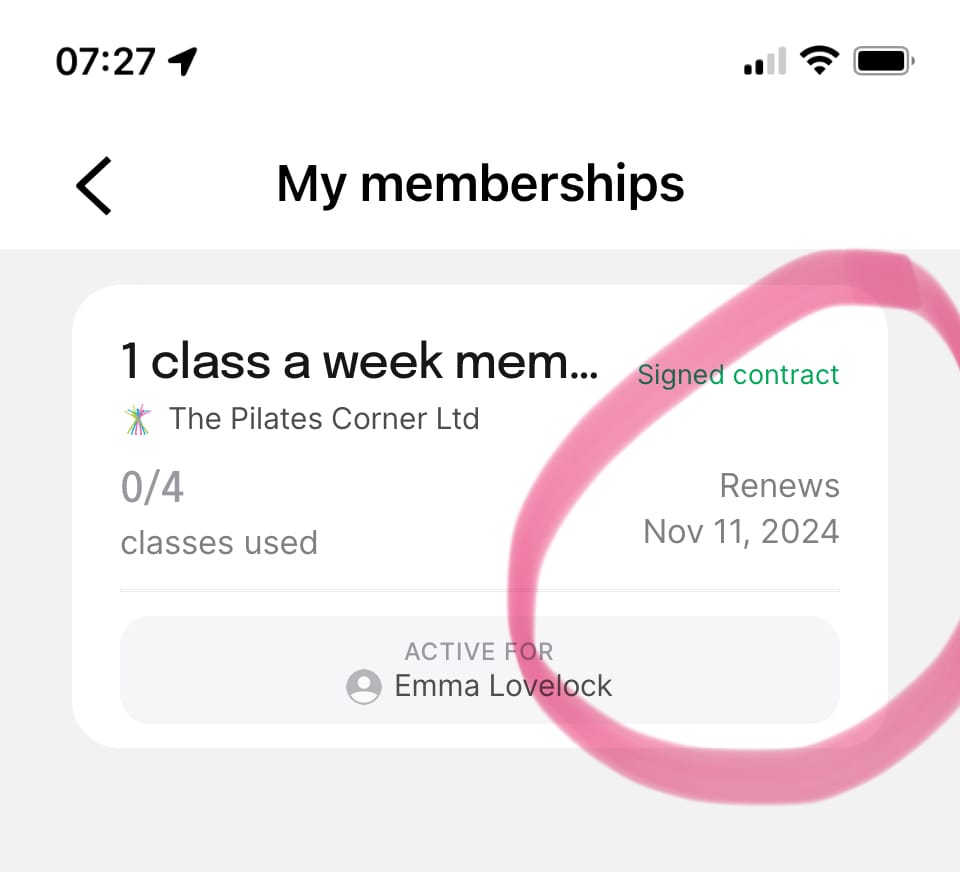Go back from My memberships
960x872 pixels.
tap(95, 186)
